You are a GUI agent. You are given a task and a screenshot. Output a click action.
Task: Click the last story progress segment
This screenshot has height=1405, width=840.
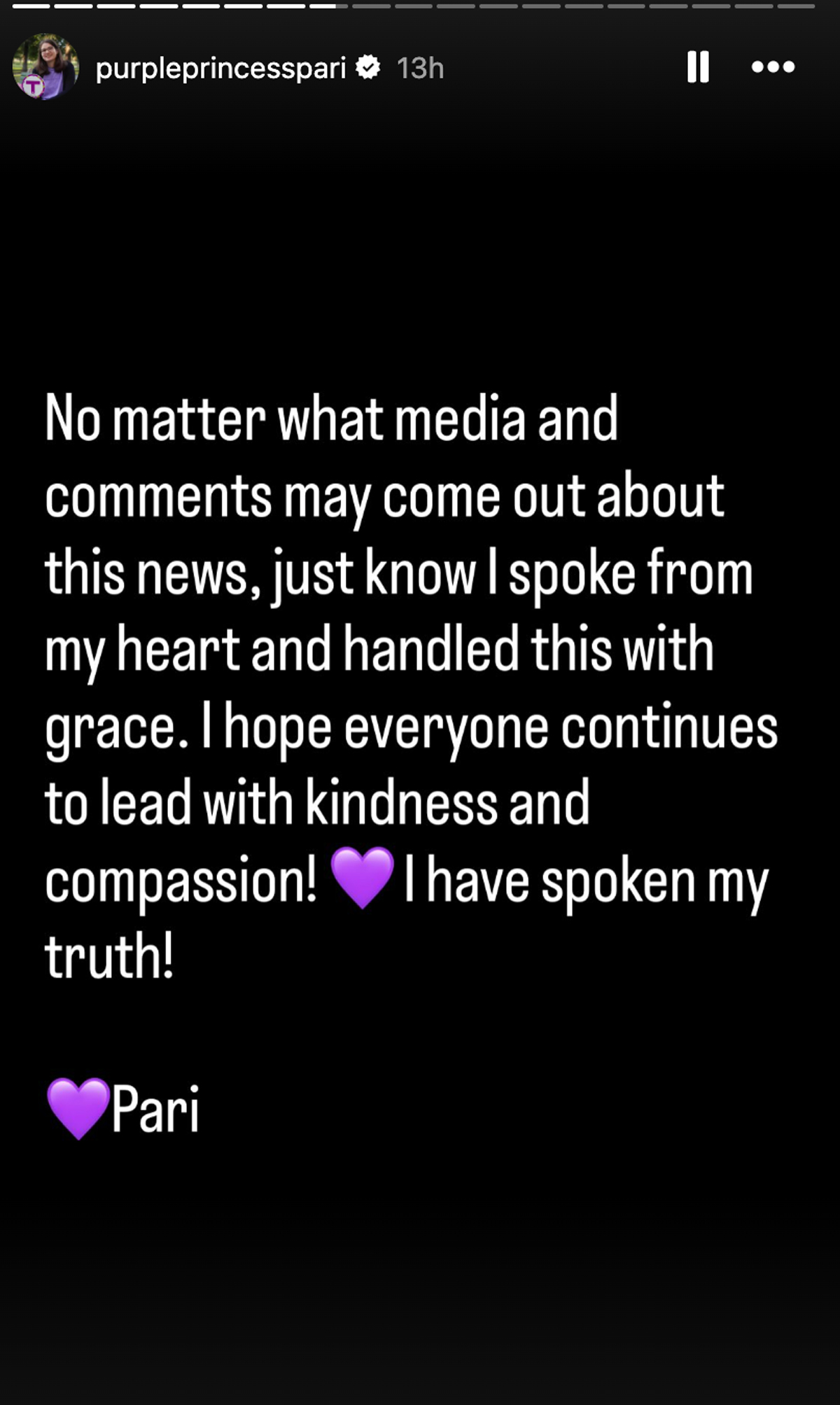(798, 6)
